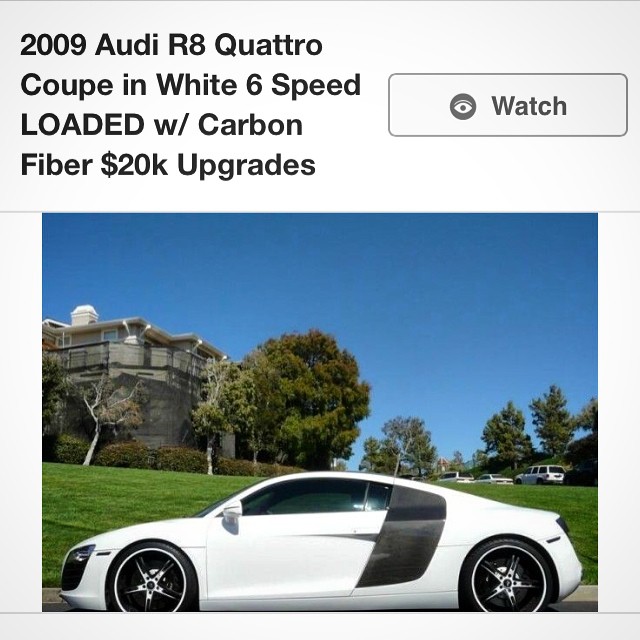Tap the Watch button
640x640 pixels.
tap(507, 105)
